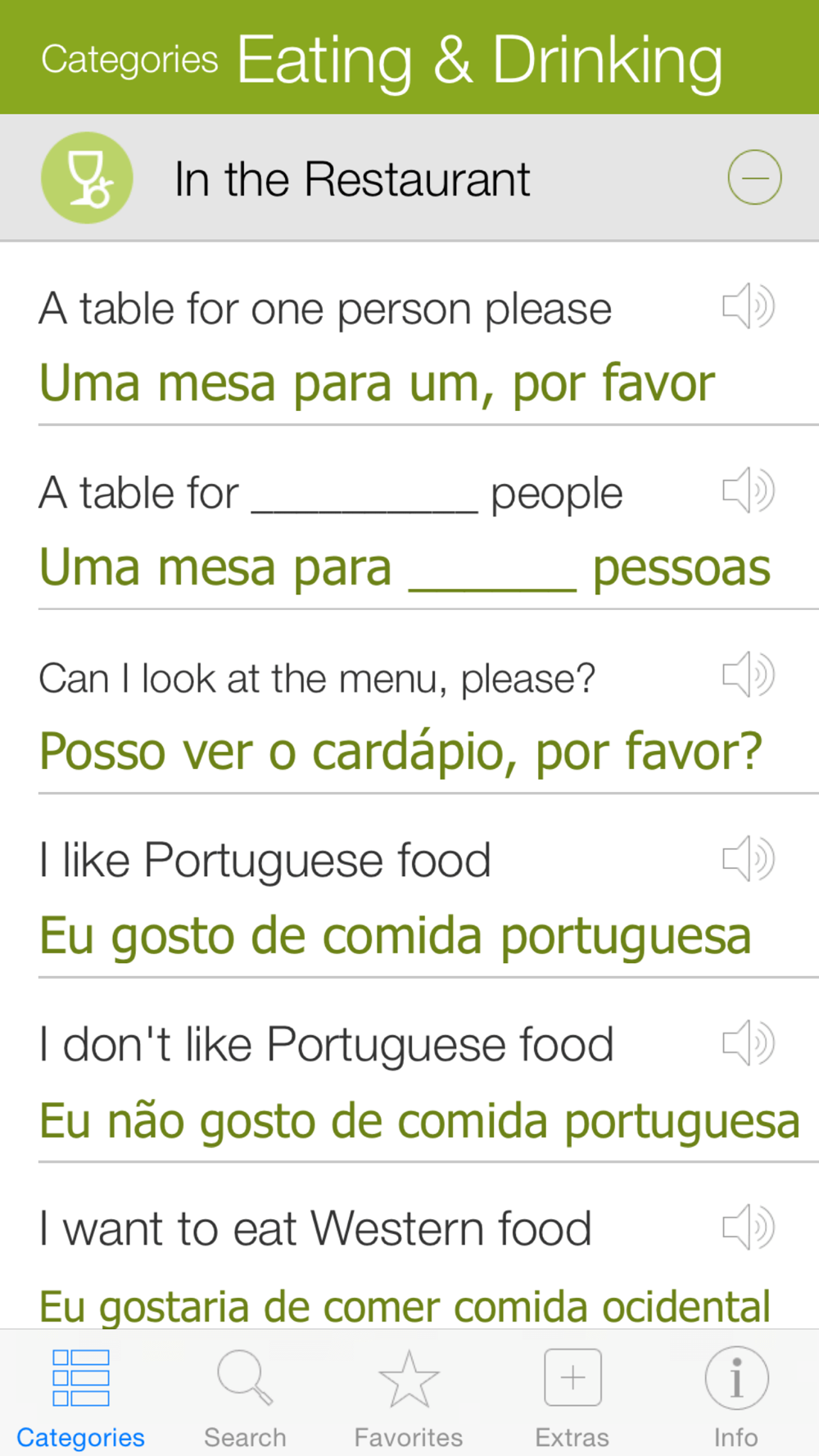The width and height of the screenshot is (819, 1456).
Task: Play audio for 'Can I look at the menu'
Action: pyautogui.click(x=749, y=675)
